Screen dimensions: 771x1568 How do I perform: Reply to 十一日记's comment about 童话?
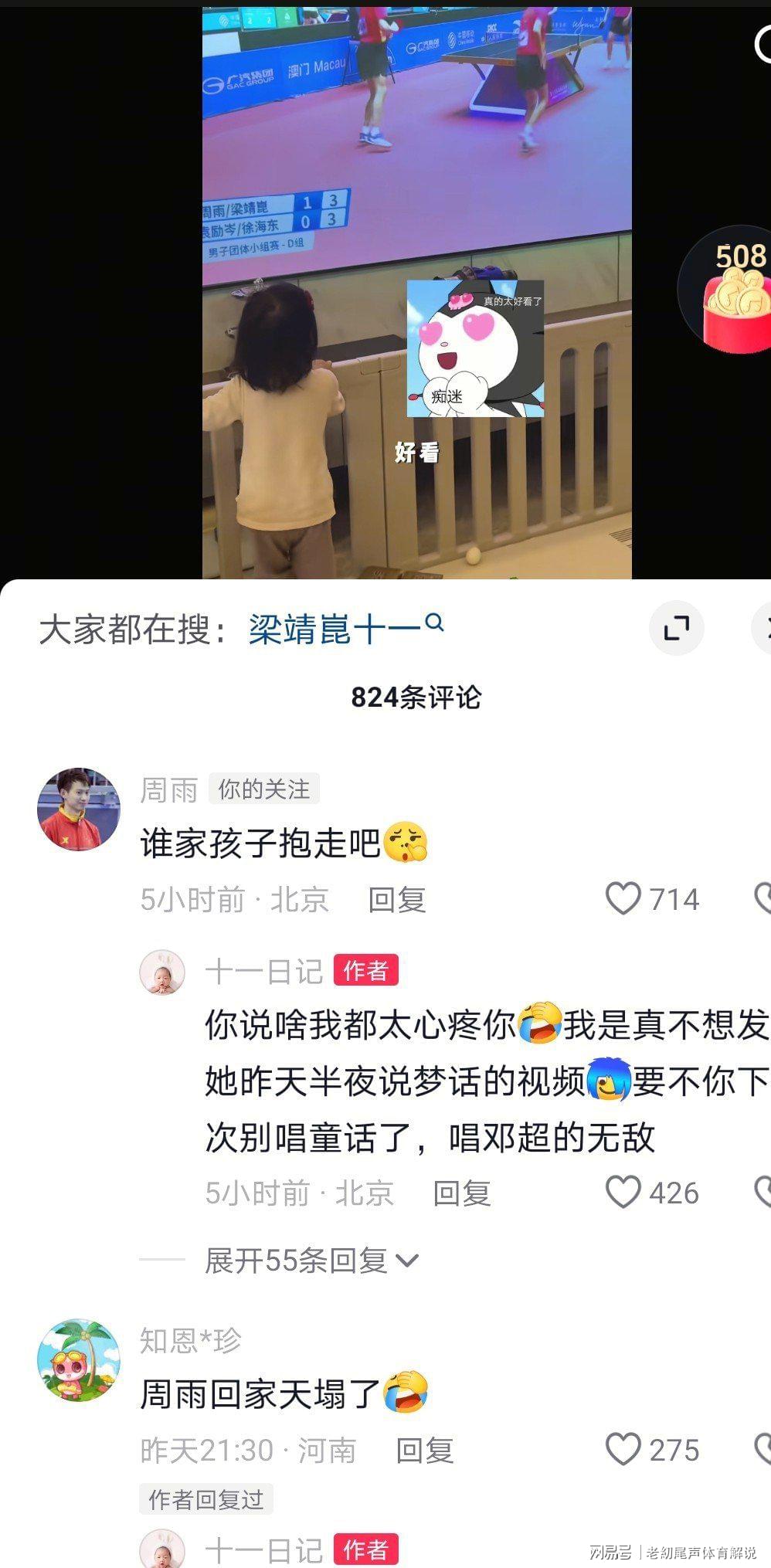461,1193
